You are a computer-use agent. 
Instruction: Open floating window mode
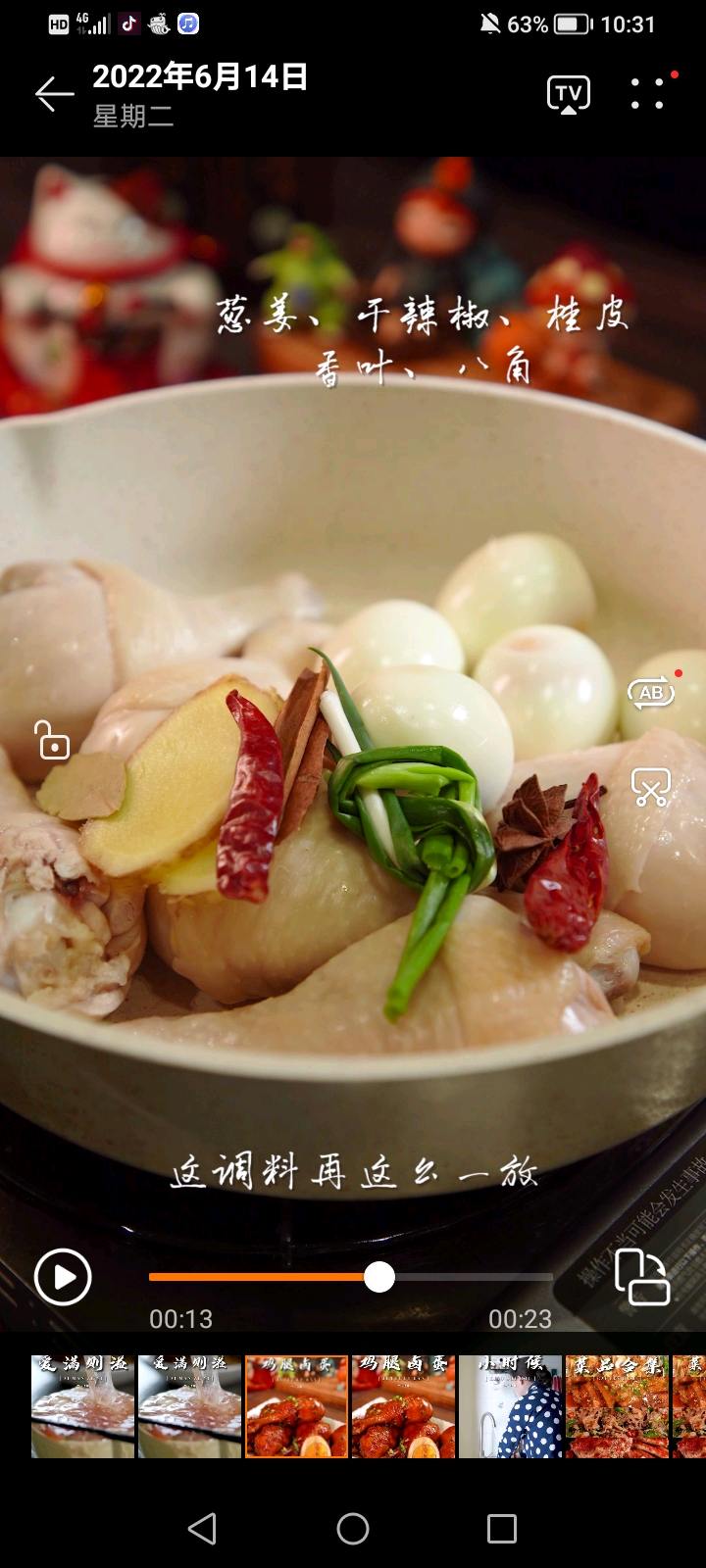coord(642,1277)
